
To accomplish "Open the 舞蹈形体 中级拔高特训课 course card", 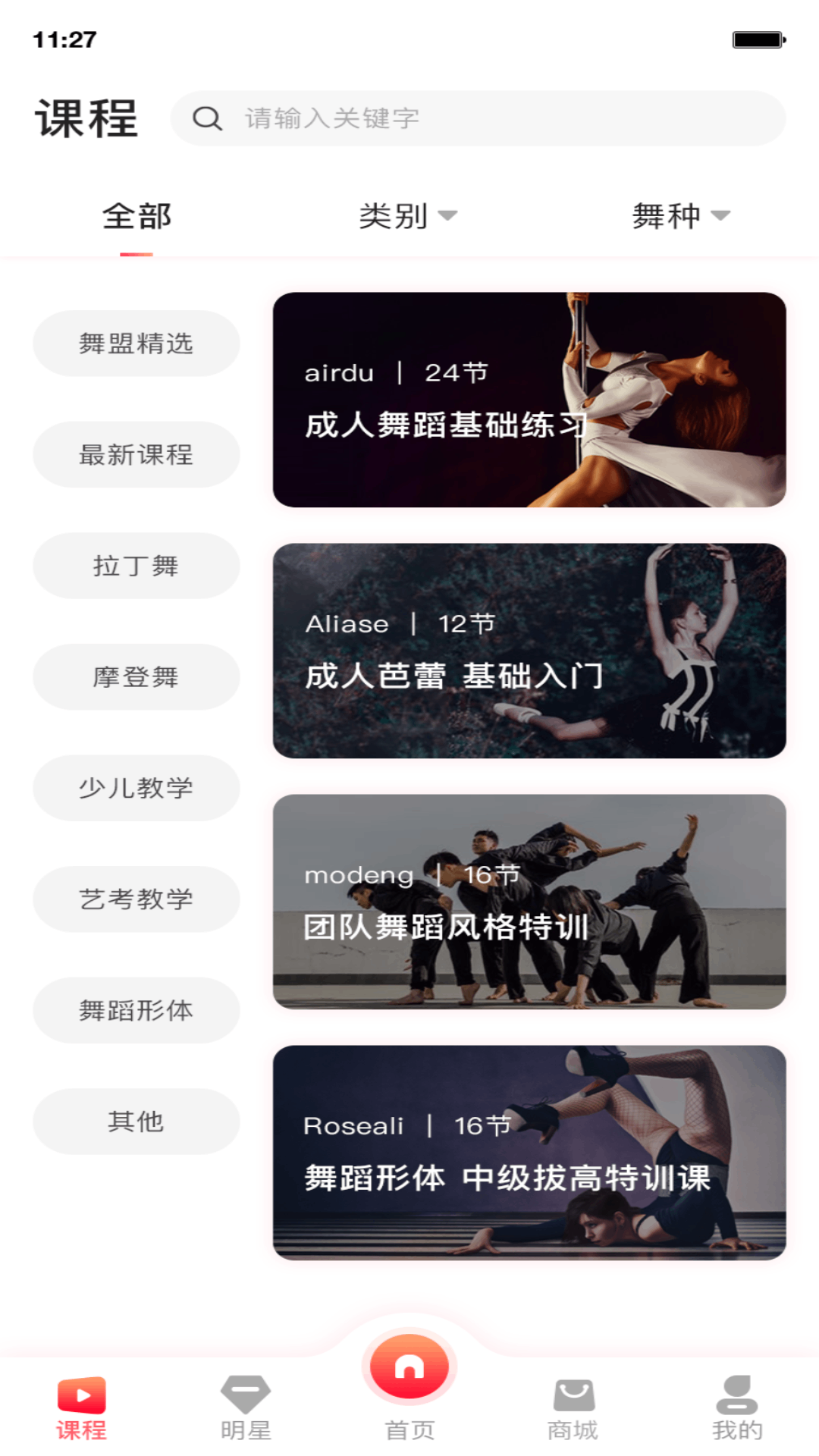I will click(x=529, y=1153).
